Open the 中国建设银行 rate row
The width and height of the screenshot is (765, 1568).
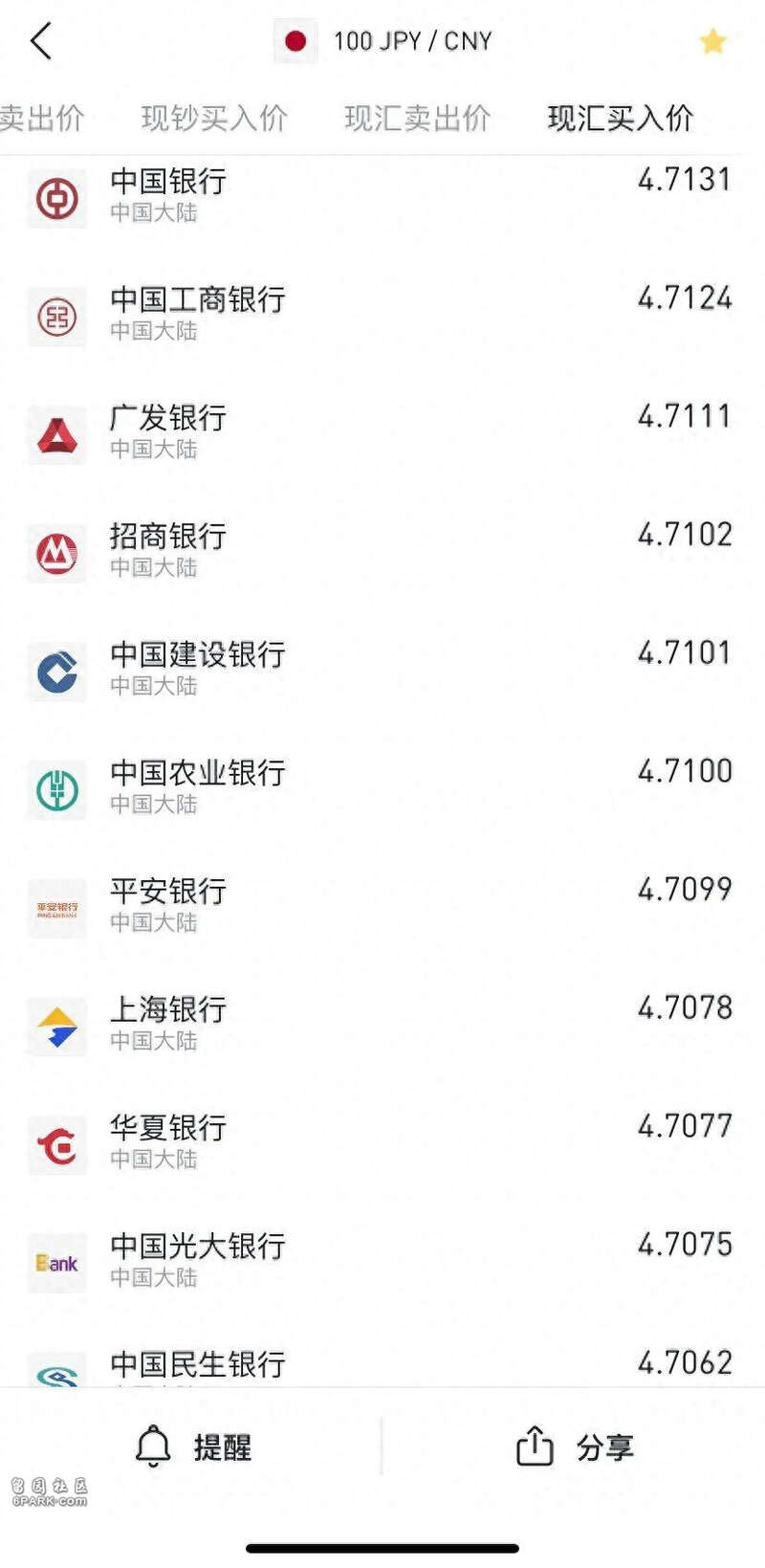[382, 672]
